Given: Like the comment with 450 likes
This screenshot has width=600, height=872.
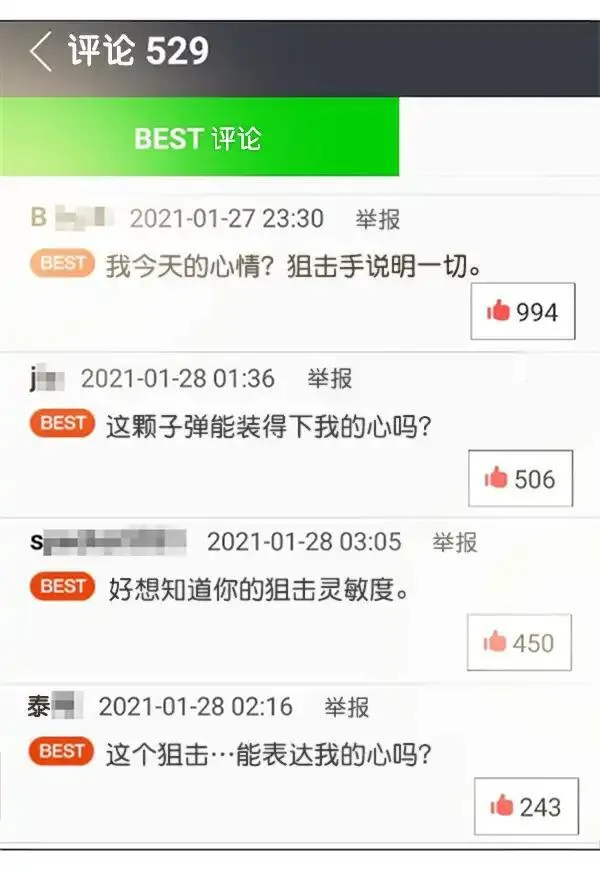Looking at the screenshot, I should point(519,642).
